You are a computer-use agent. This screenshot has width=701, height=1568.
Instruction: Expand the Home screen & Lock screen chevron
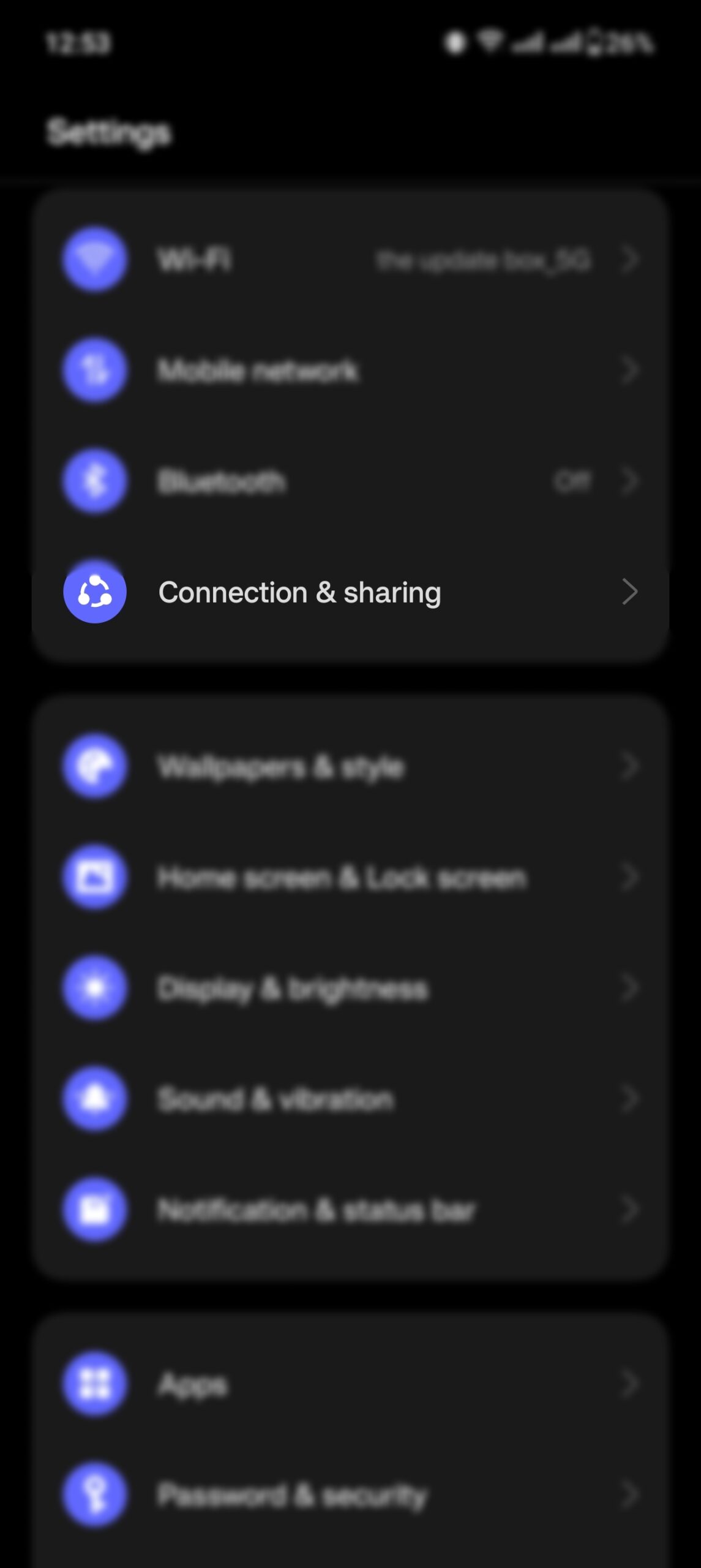(x=631, y=878)
